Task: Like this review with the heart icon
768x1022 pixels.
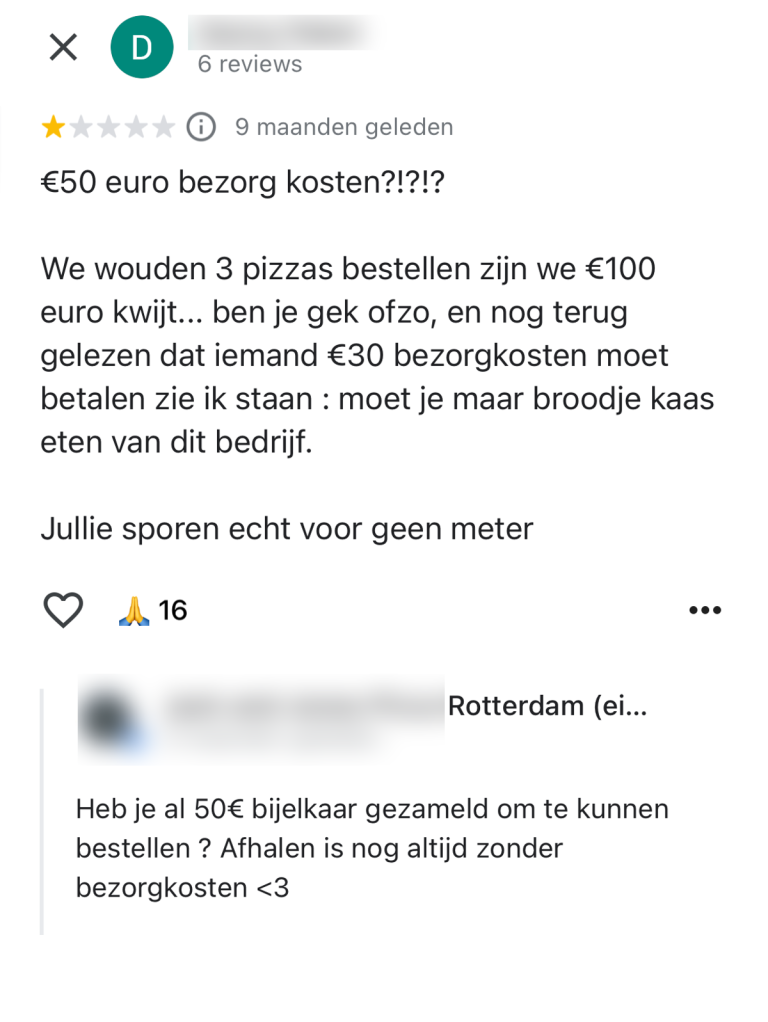Action: (63, 609)
